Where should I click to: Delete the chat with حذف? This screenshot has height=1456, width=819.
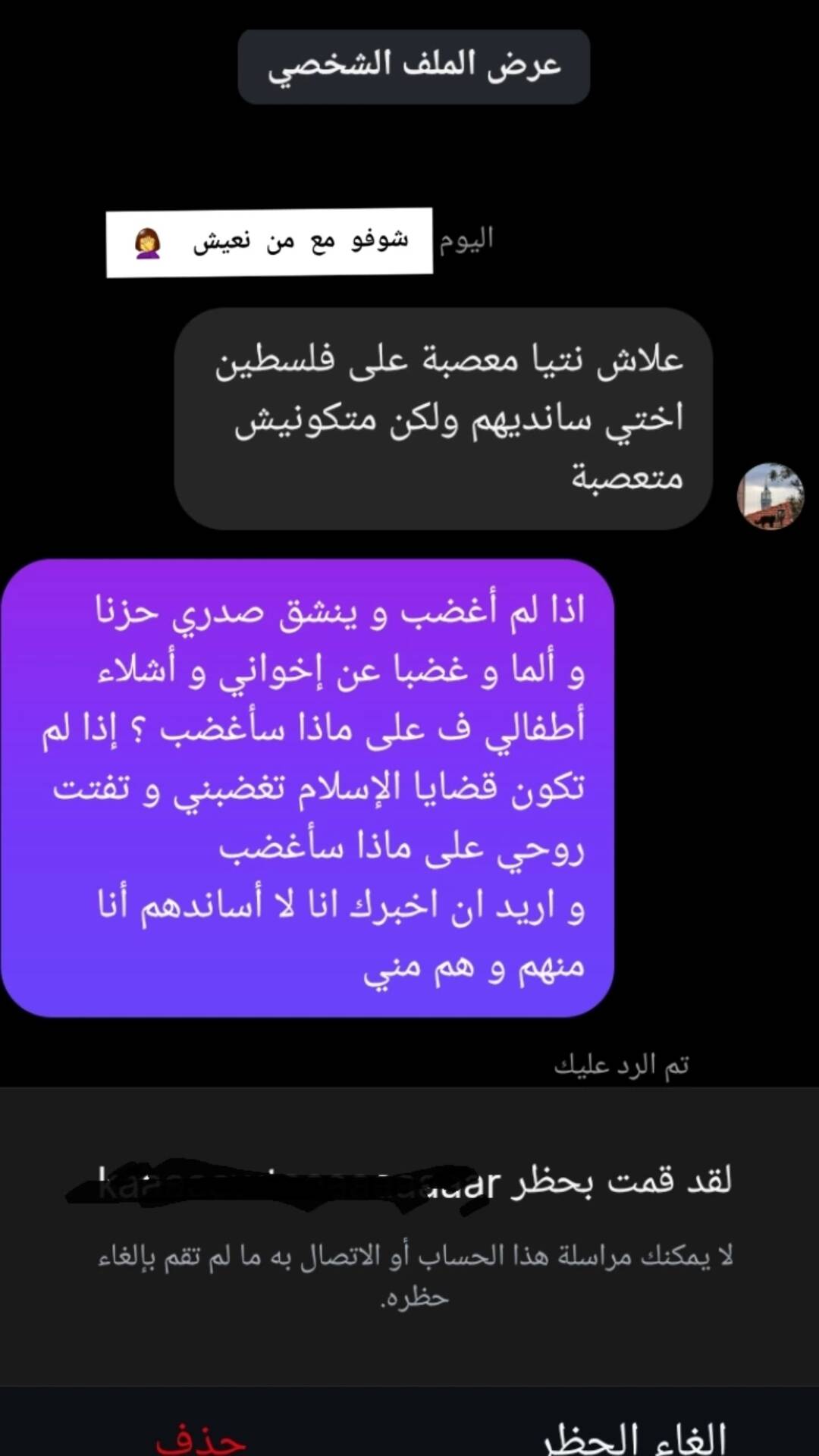(x=201, y=1436)
